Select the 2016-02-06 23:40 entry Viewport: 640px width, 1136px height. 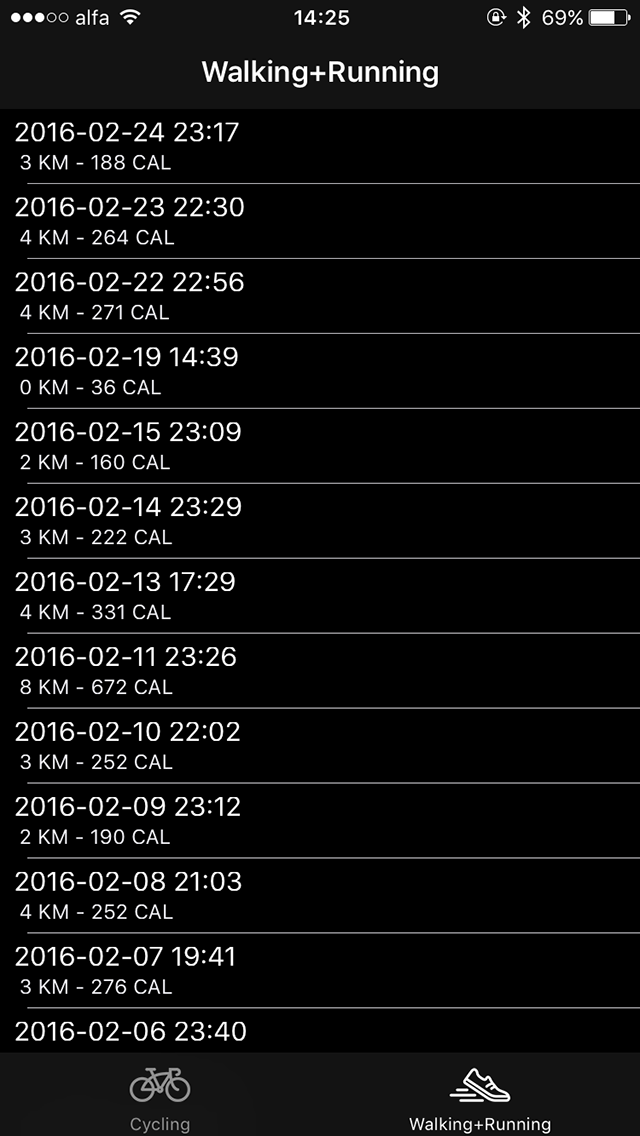[x=320, y=1031]
